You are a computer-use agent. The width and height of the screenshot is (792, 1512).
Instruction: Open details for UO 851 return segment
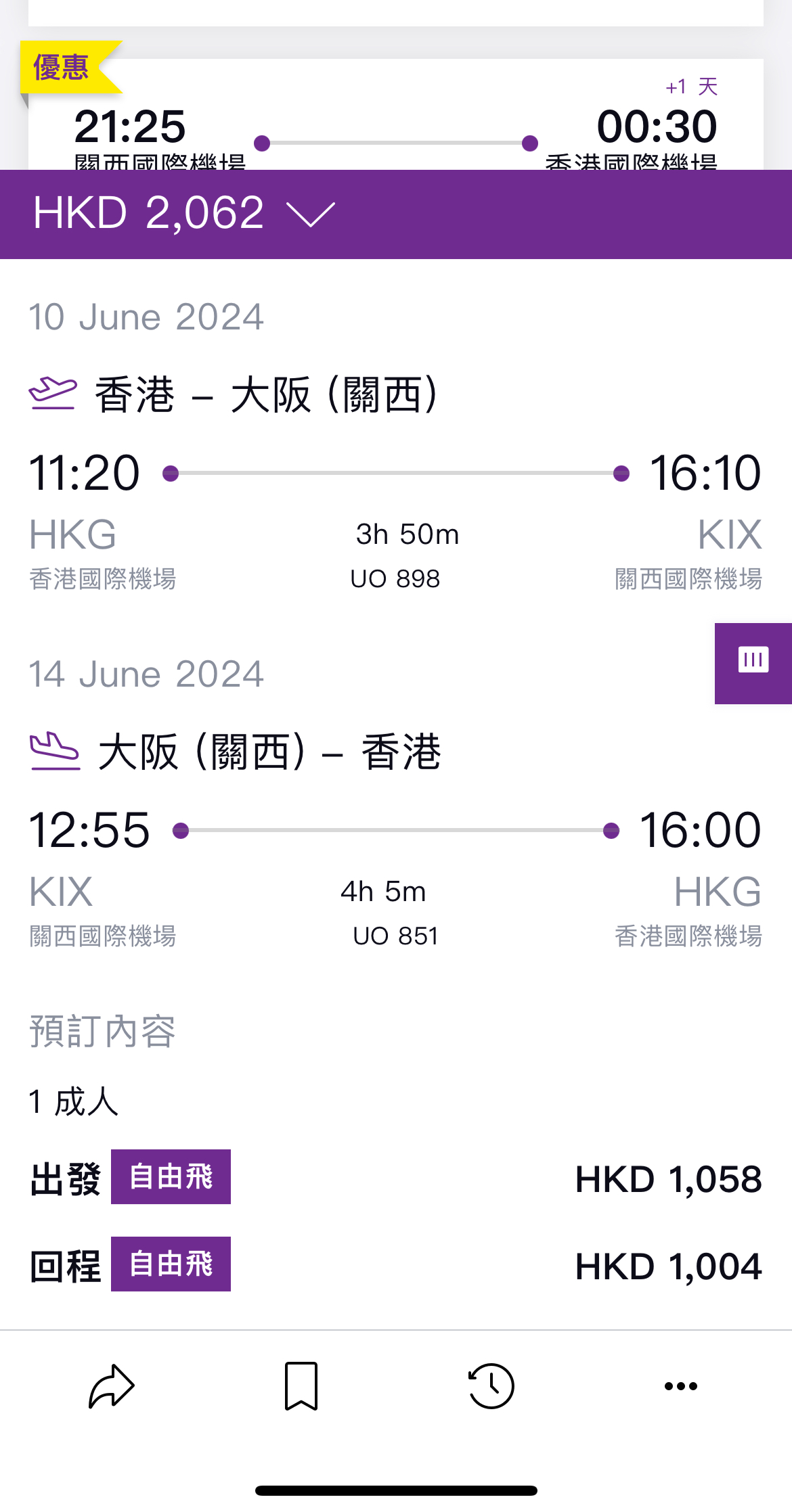click(x=395, y=936)
